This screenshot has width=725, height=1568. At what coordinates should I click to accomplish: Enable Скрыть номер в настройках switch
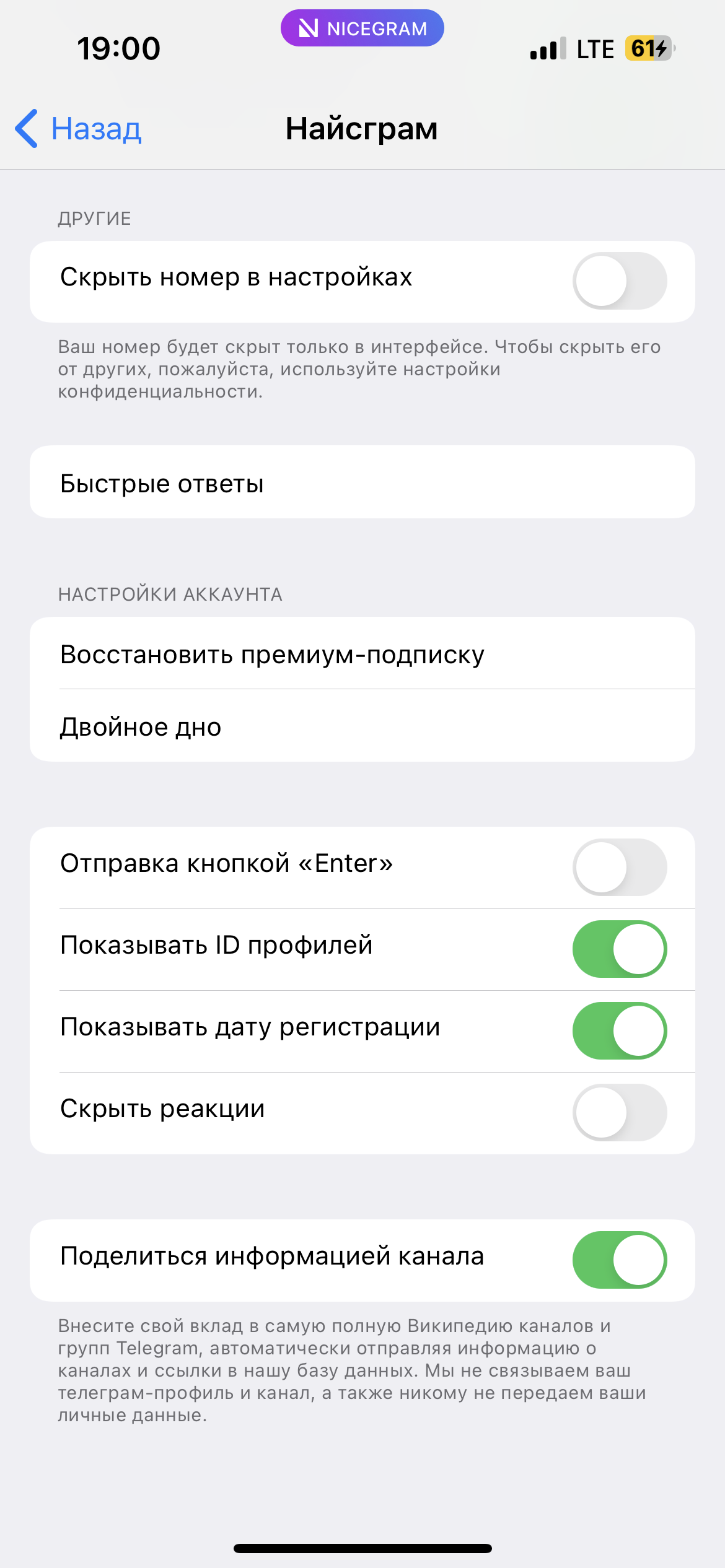619,281
